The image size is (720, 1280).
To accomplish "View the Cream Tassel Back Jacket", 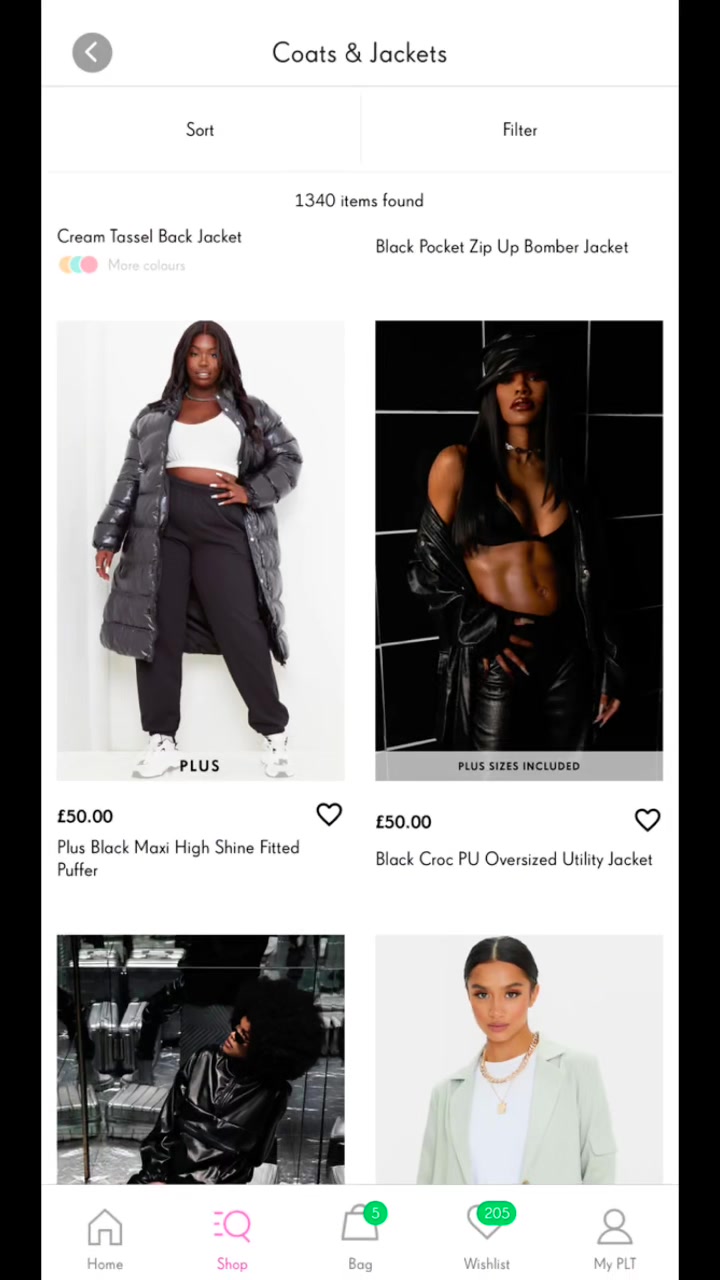I will pyautogui.click(x=149, y=237).
